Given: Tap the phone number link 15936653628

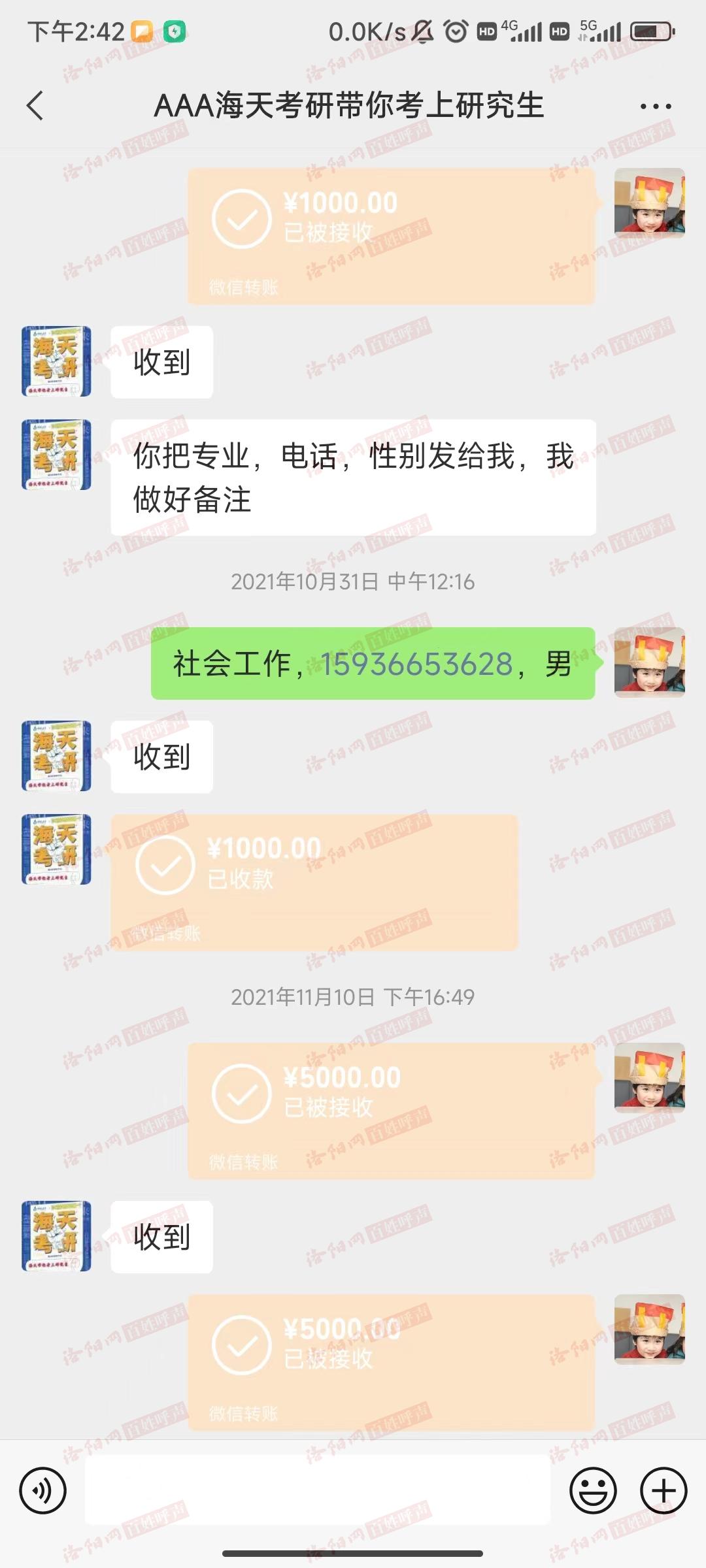Looking at the screenshot, I should (x=416, y=664).
